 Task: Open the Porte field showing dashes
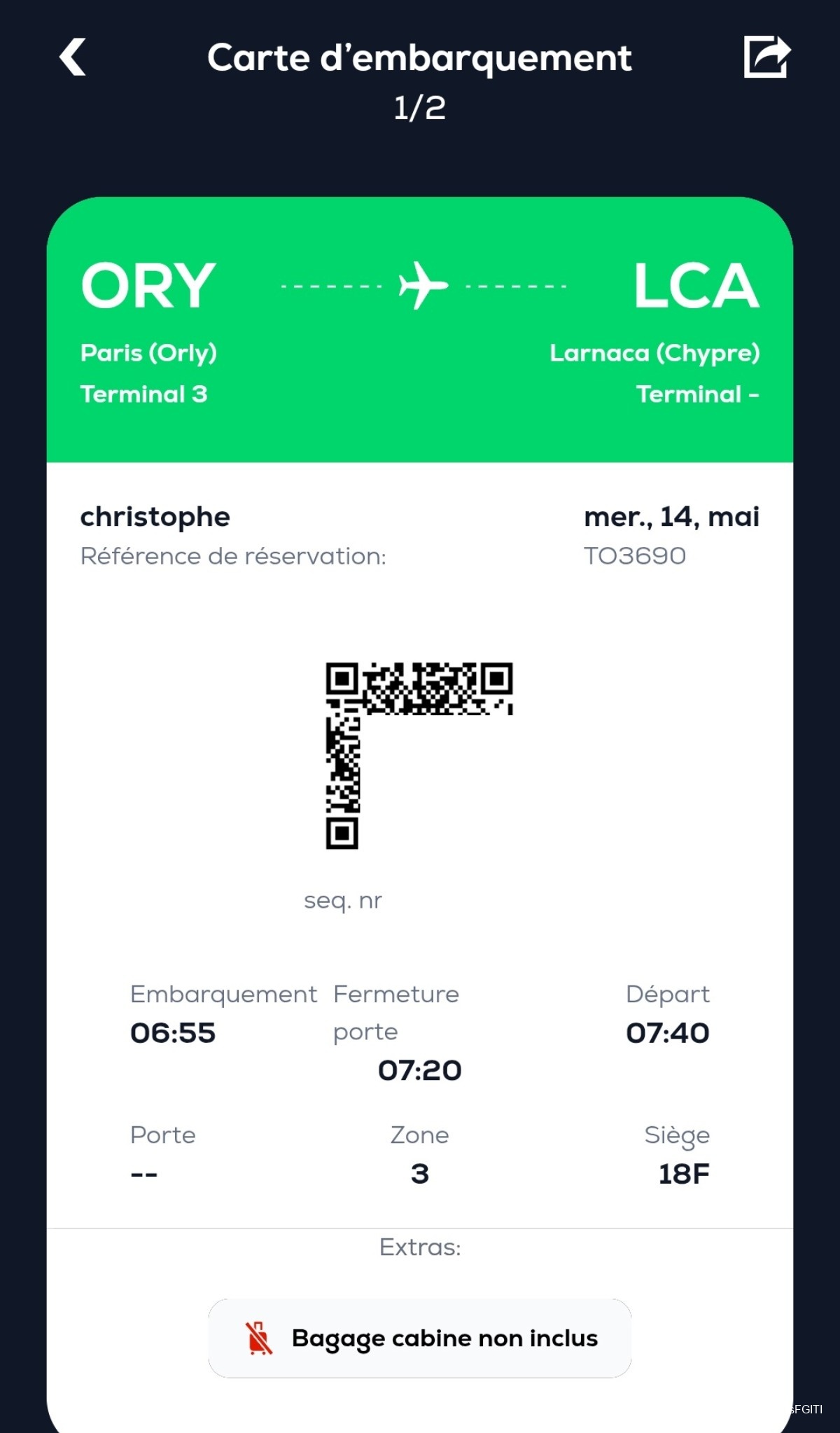coord(146,1172)
